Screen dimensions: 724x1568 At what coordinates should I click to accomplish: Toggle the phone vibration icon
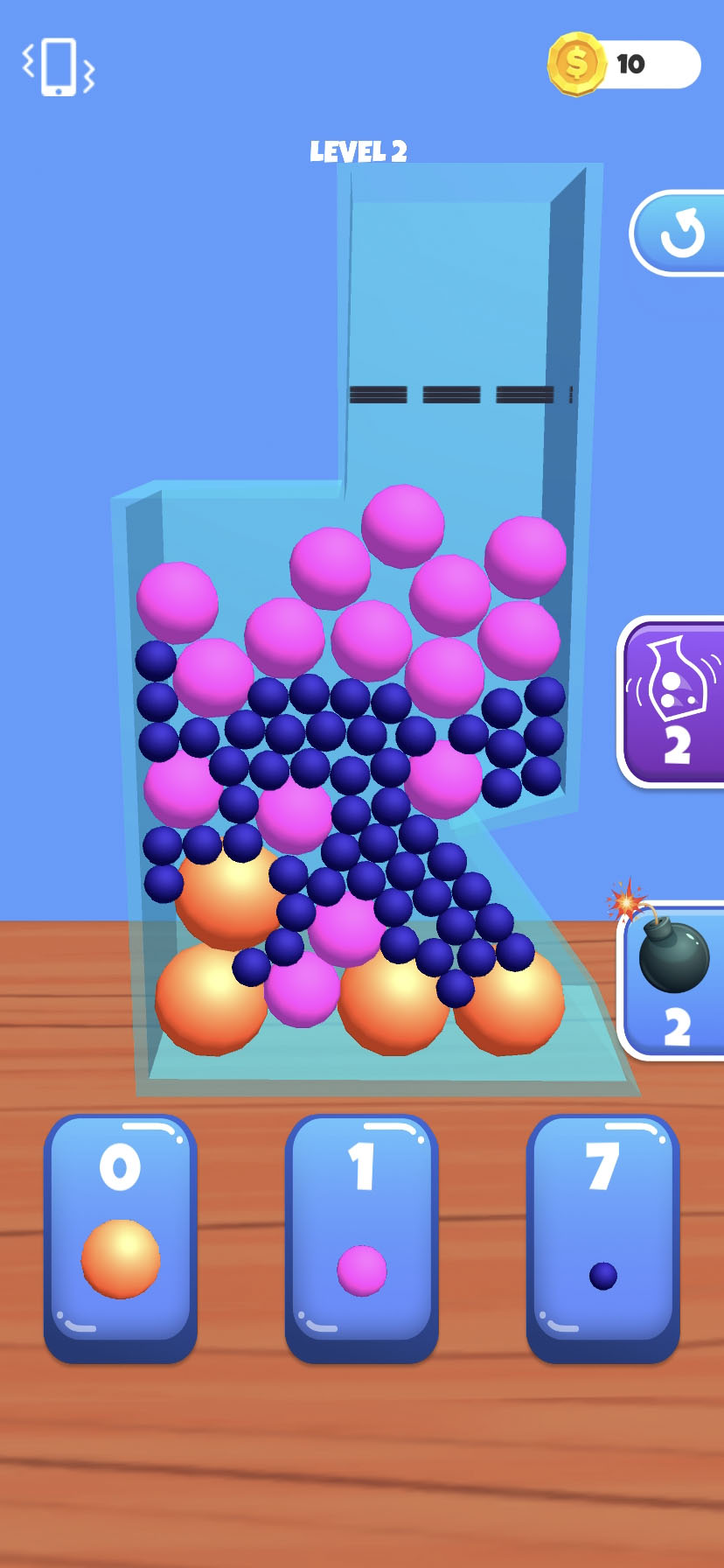pyautogui.click(x=59, y=66)
